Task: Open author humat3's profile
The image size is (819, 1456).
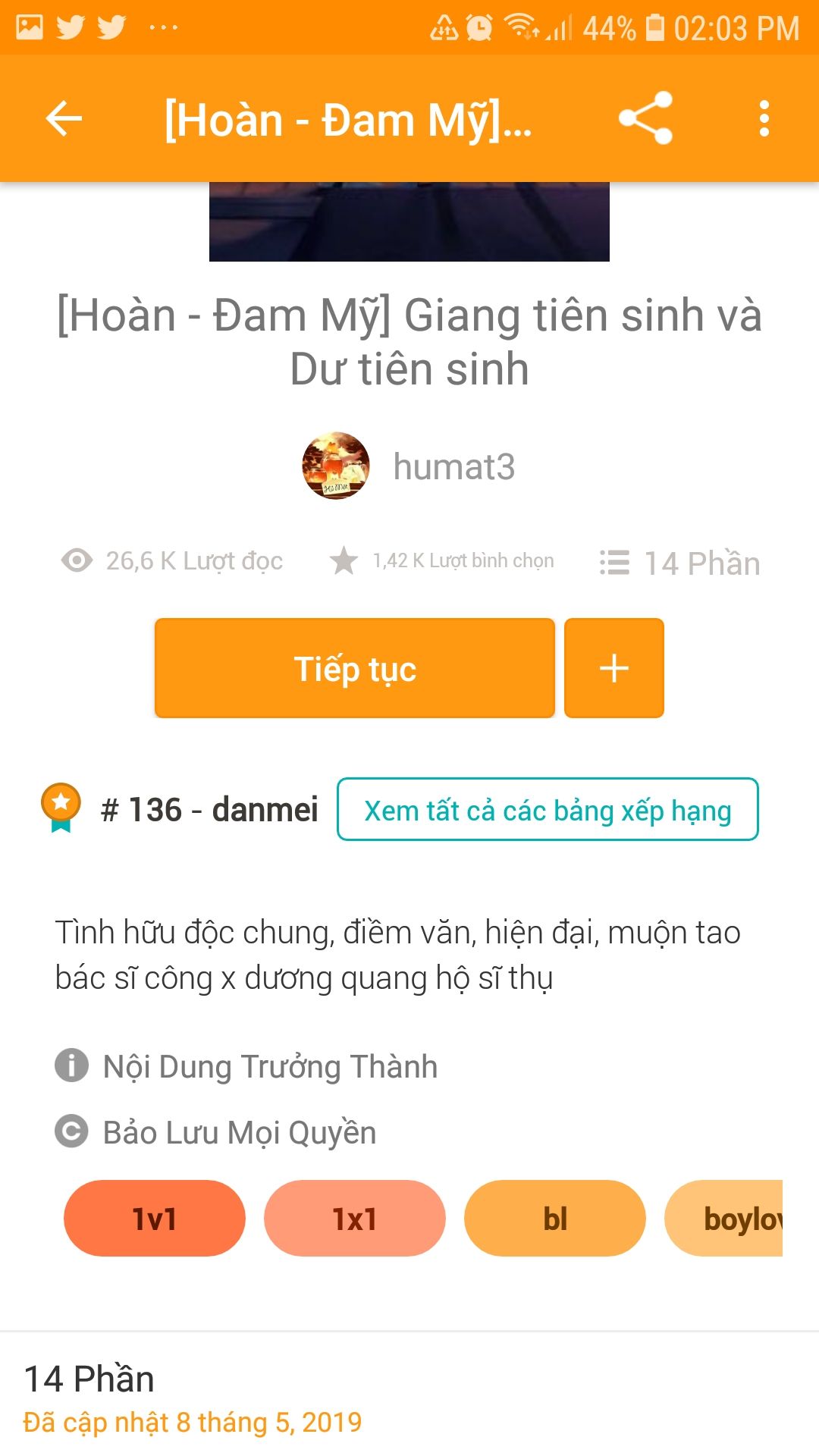Action: (x=409, y=466)
